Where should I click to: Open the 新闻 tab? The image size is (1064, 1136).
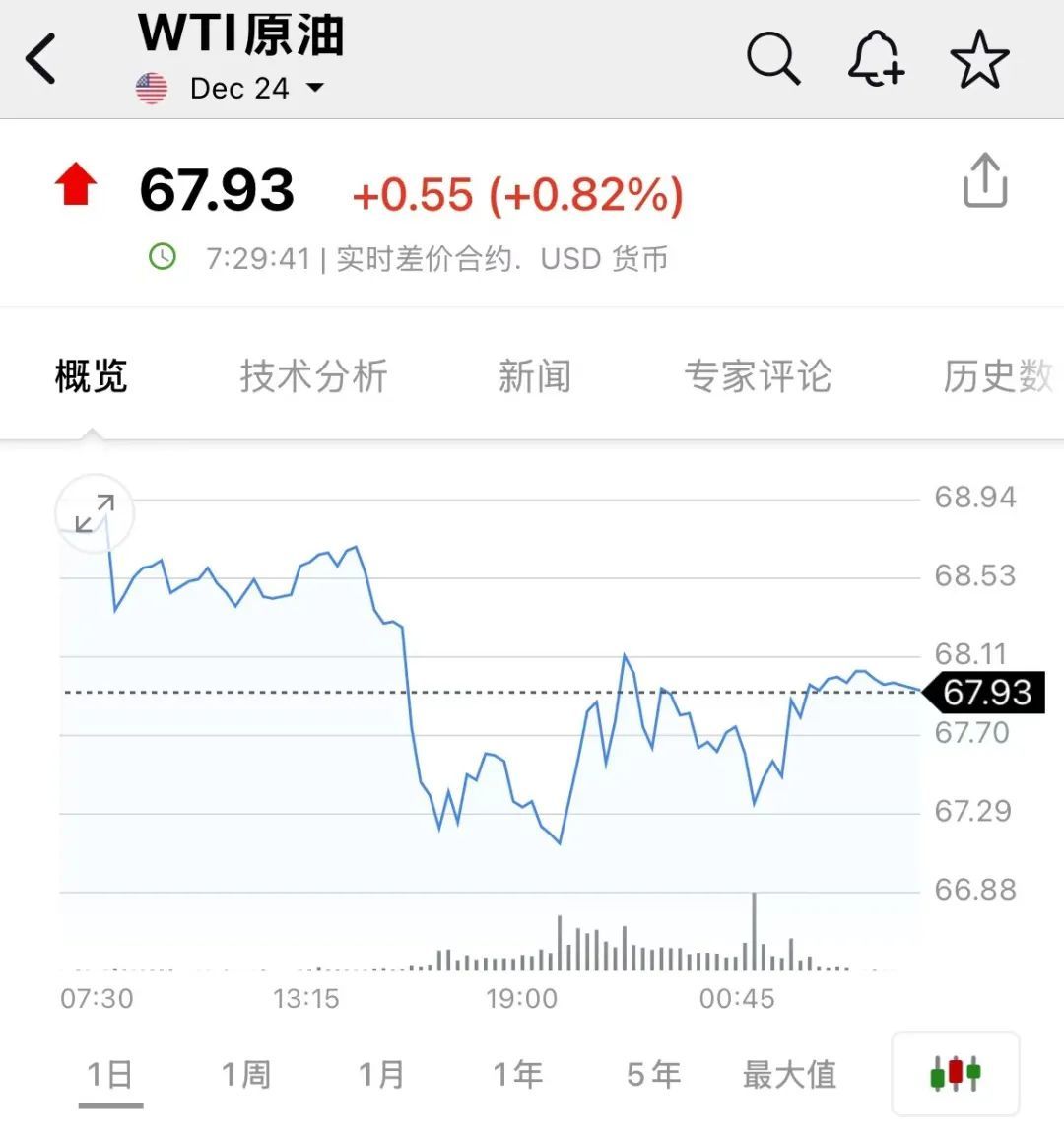(534, 376)
